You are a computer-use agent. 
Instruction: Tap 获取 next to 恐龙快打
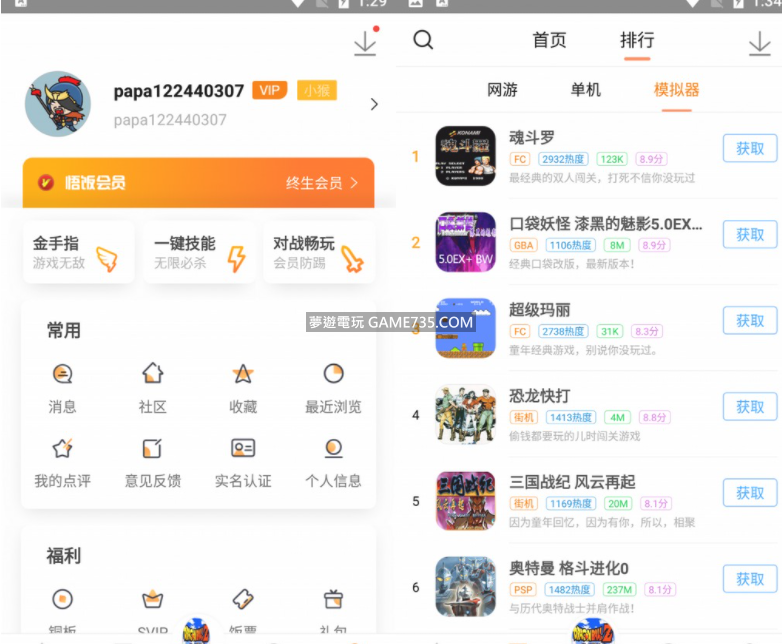[x=750, y=406]
